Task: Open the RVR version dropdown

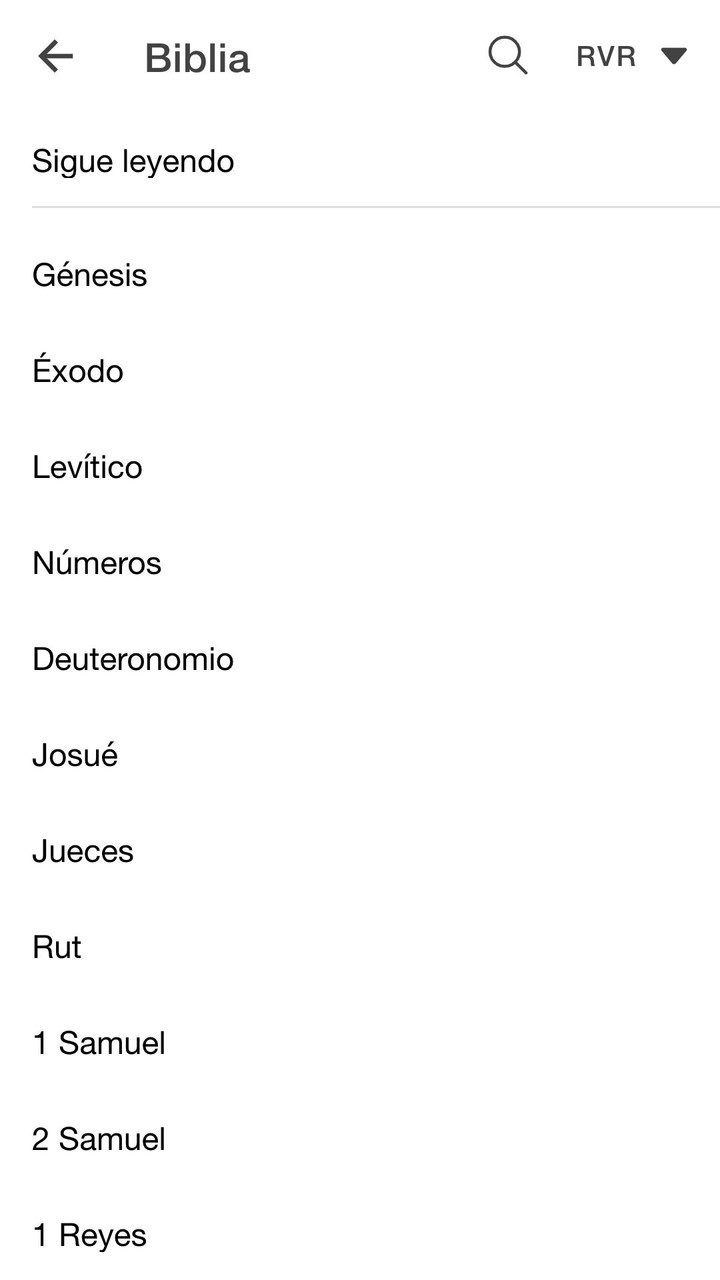Action: click(630, 56)
